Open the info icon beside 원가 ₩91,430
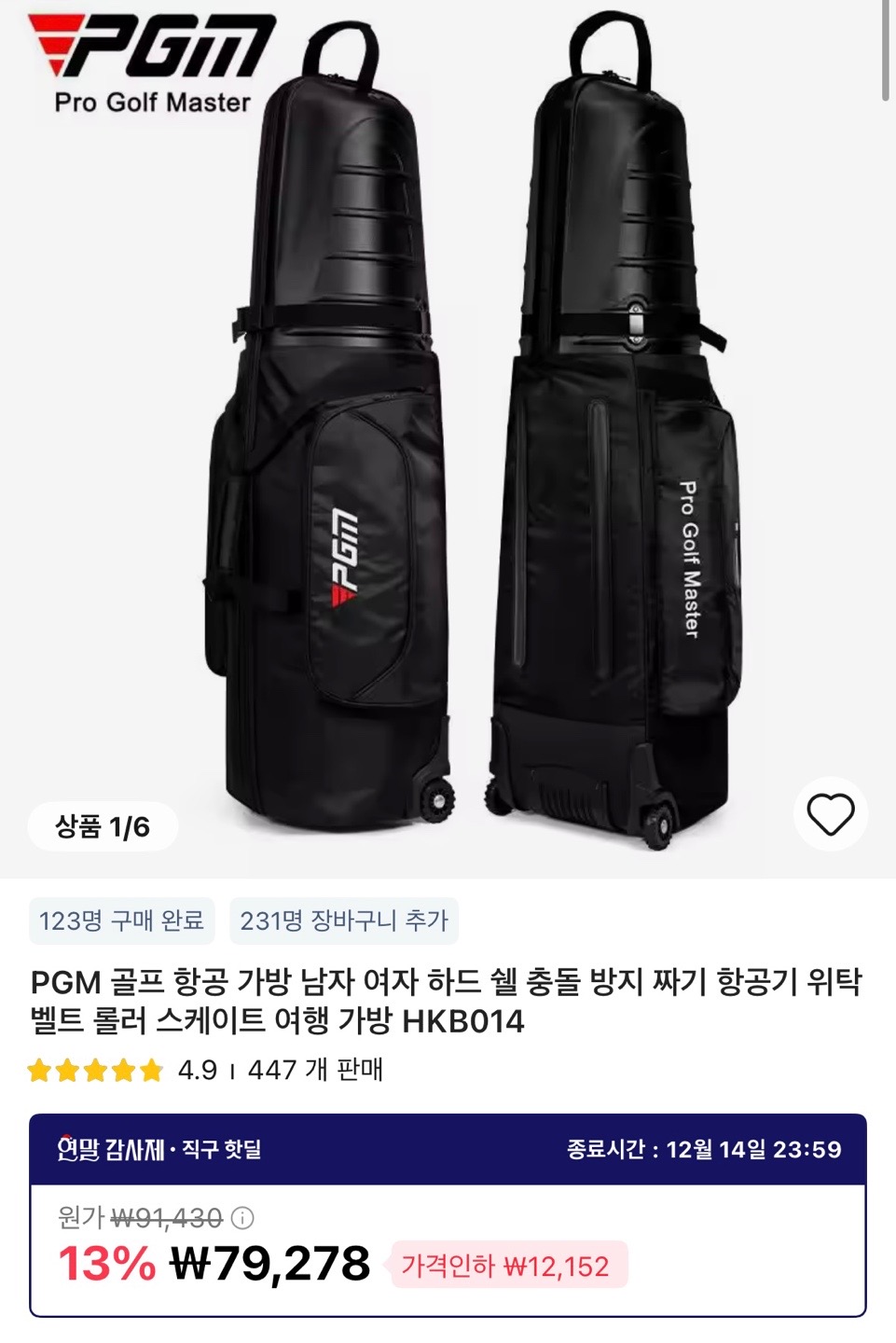This screenshot has width=896, height=1343. coord(242,1218)
